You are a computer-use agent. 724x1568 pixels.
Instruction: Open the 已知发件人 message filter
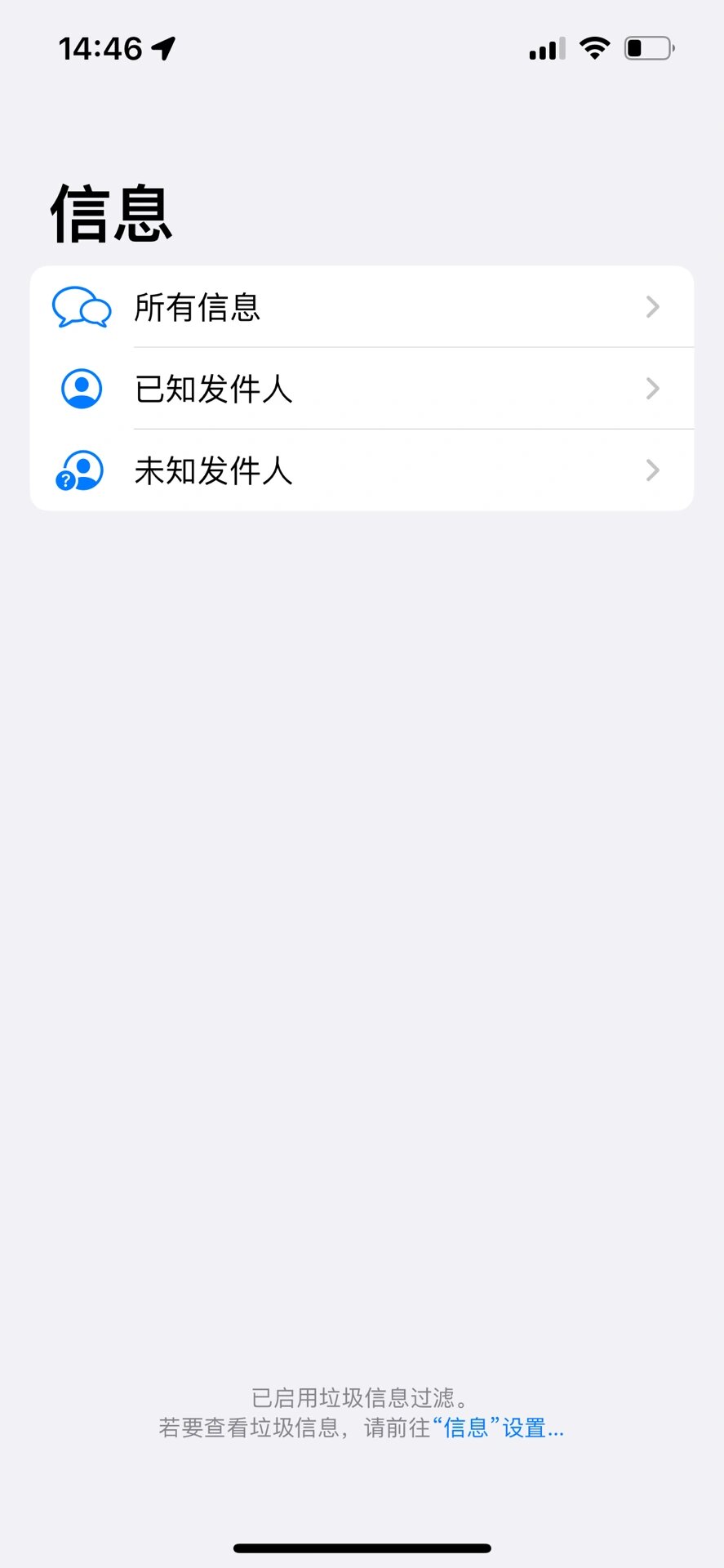tap(362, 389)
